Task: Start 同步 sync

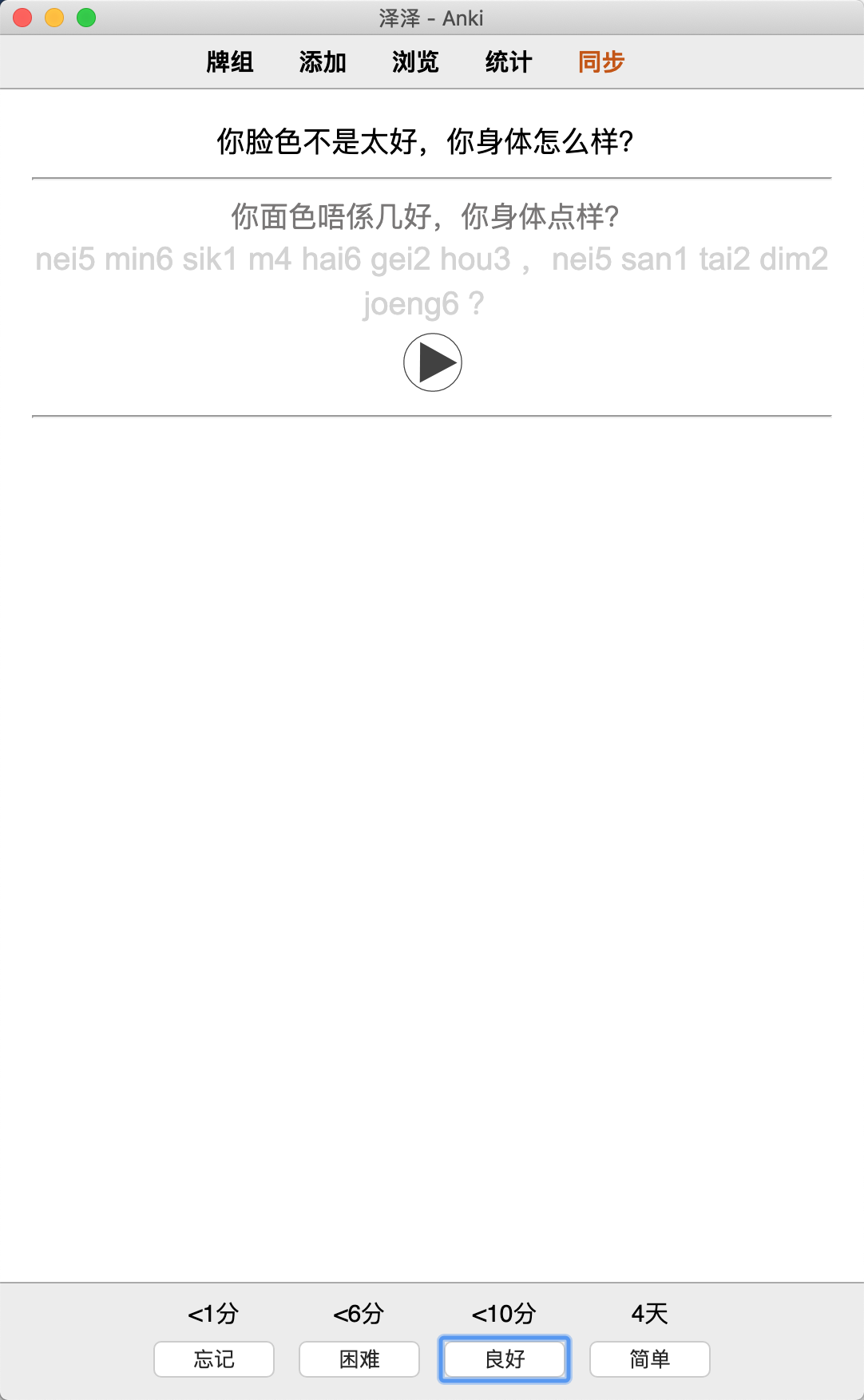Action: pos(601,61)
